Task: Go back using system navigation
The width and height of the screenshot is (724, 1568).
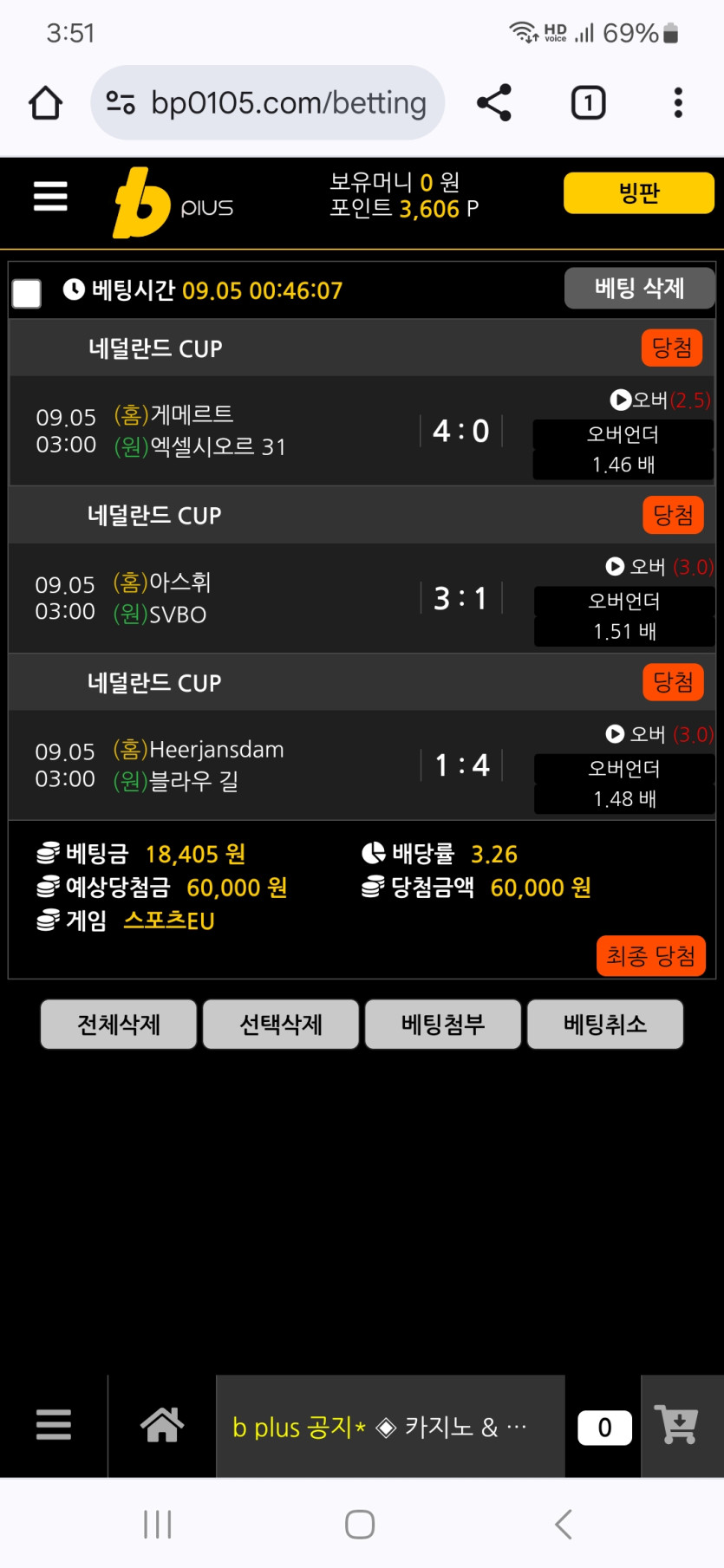Action: coord(563,1524)
